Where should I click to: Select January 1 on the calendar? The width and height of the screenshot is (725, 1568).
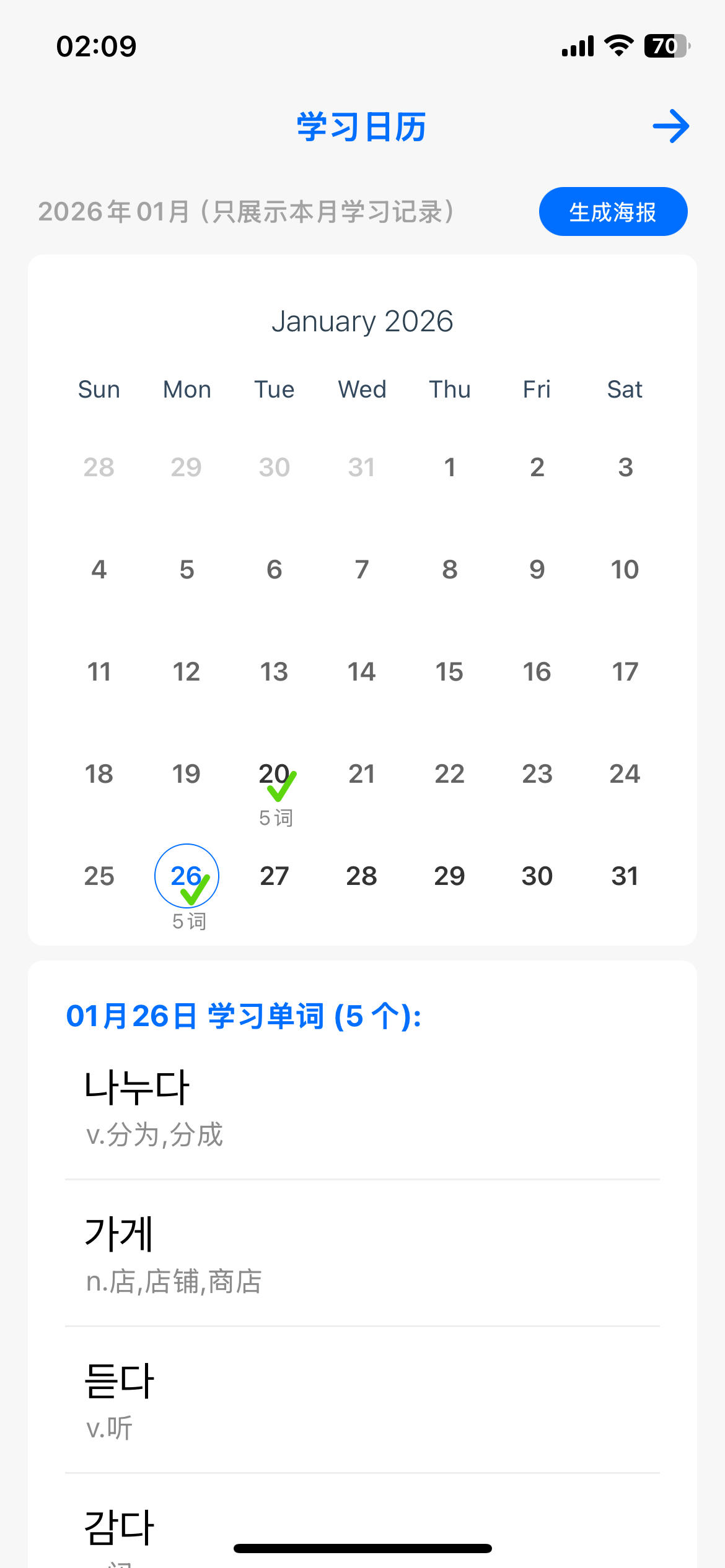450,467
